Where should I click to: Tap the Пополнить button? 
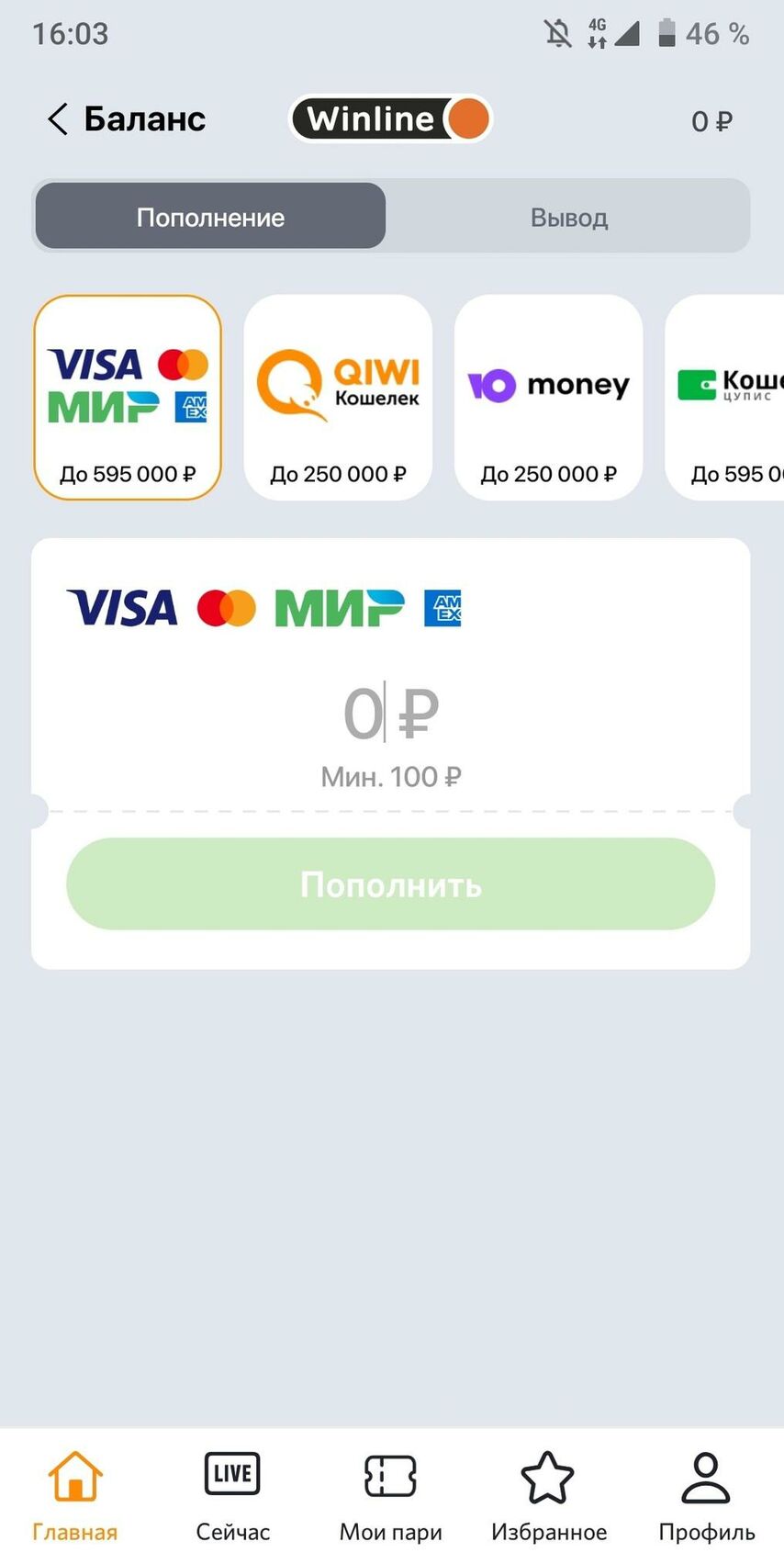pos(391,883)
